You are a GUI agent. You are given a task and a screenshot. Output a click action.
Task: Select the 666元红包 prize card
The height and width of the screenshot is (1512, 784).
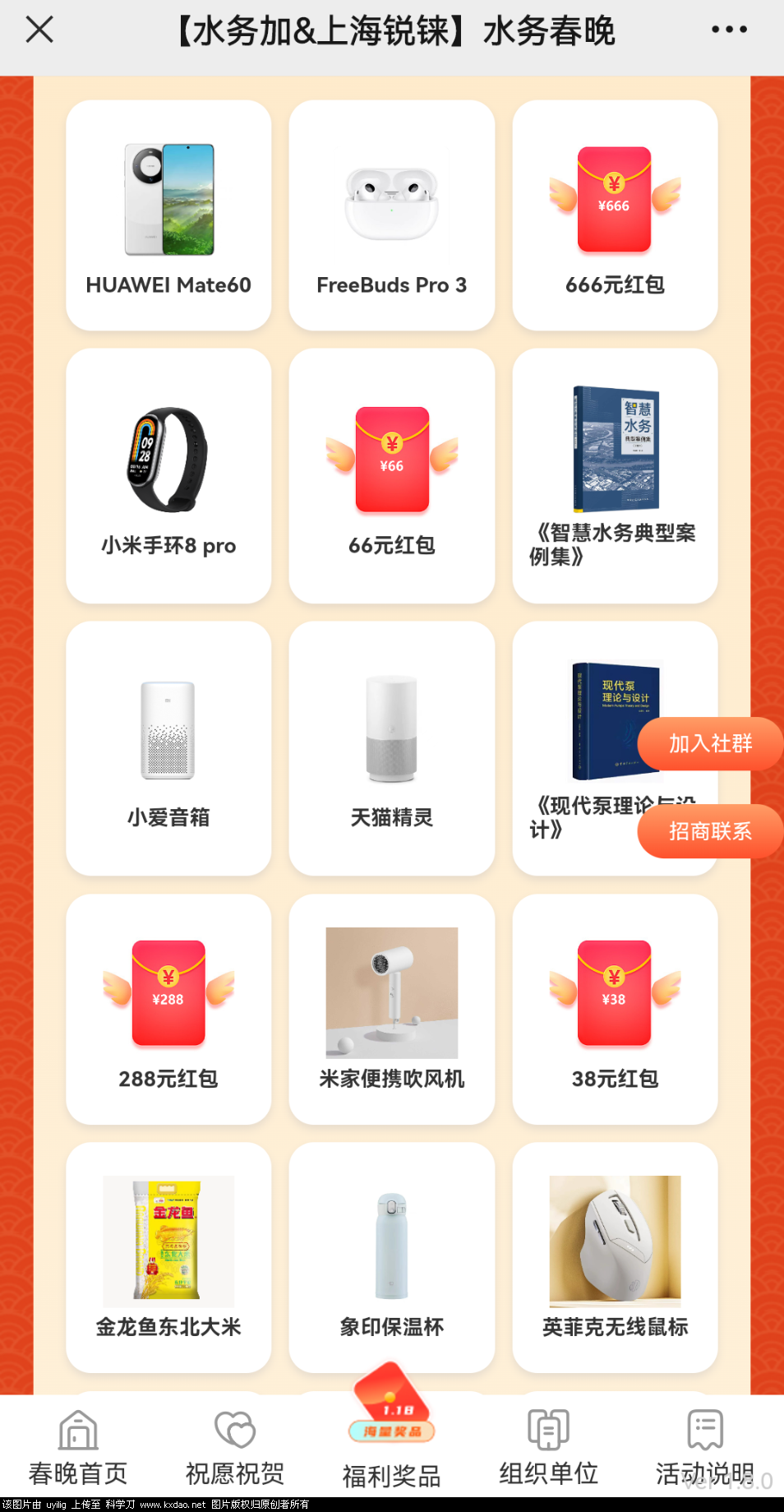615,215
